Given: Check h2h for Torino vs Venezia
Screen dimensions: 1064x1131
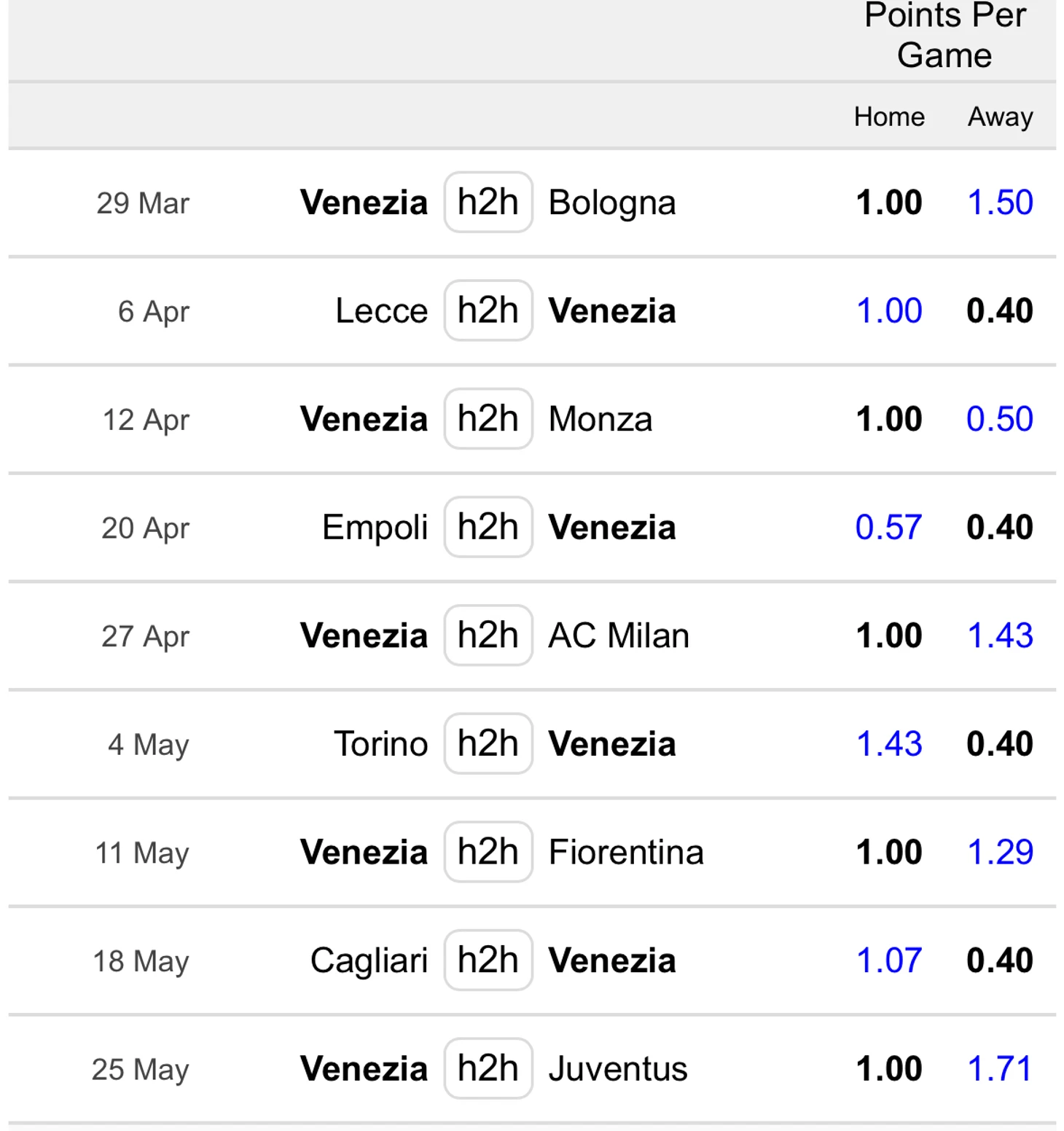Looking at the screenshot, I should [488, 744].
